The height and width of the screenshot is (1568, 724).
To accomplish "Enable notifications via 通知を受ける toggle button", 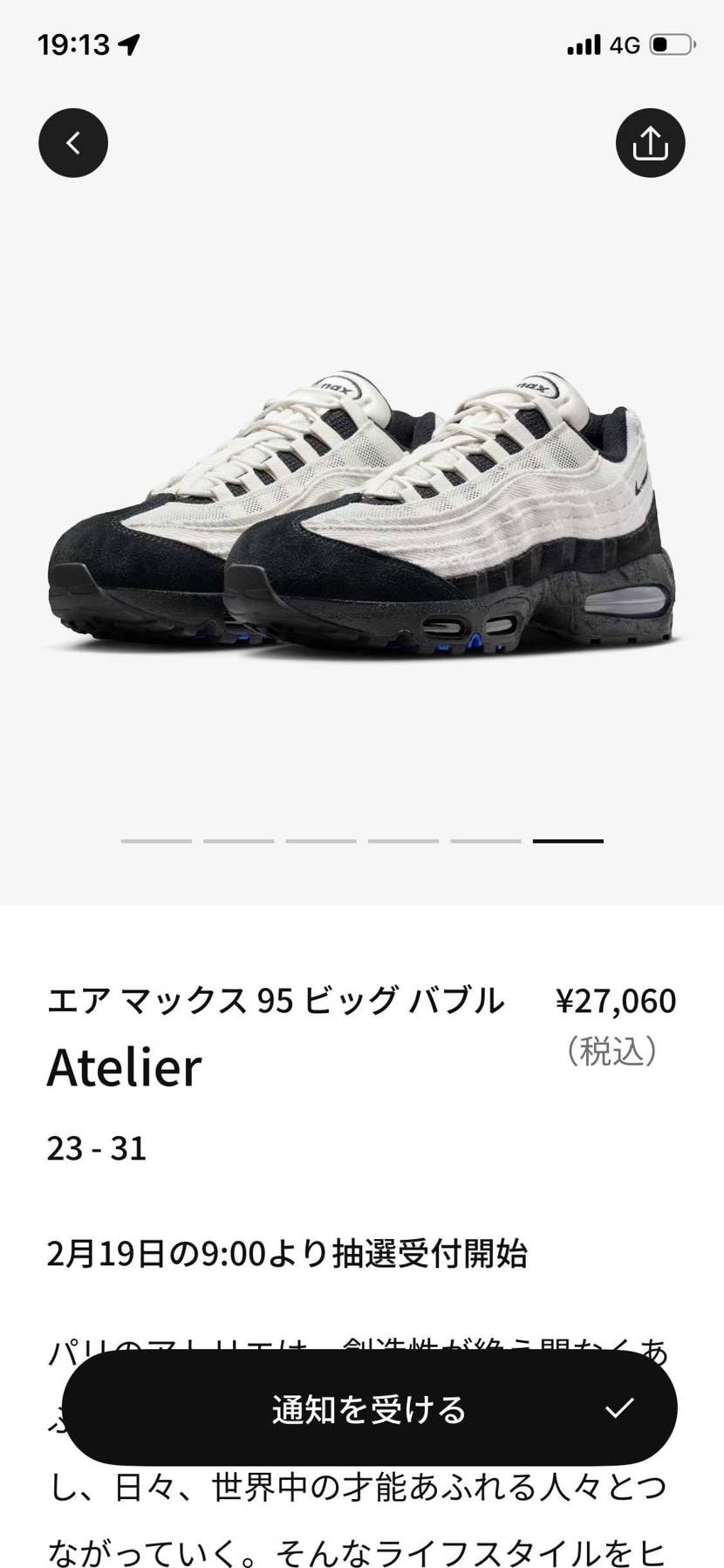I will (370, 1408).
